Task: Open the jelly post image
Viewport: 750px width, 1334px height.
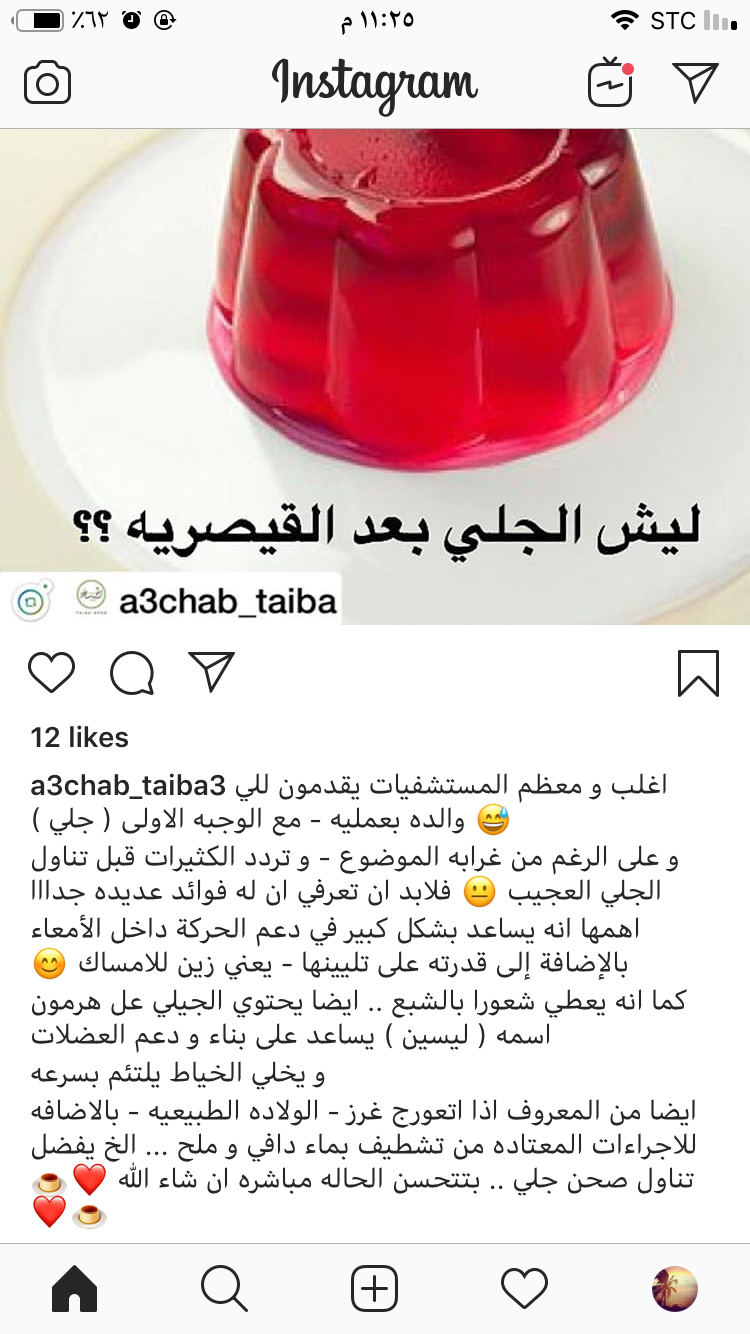Action: coord(375,375)
